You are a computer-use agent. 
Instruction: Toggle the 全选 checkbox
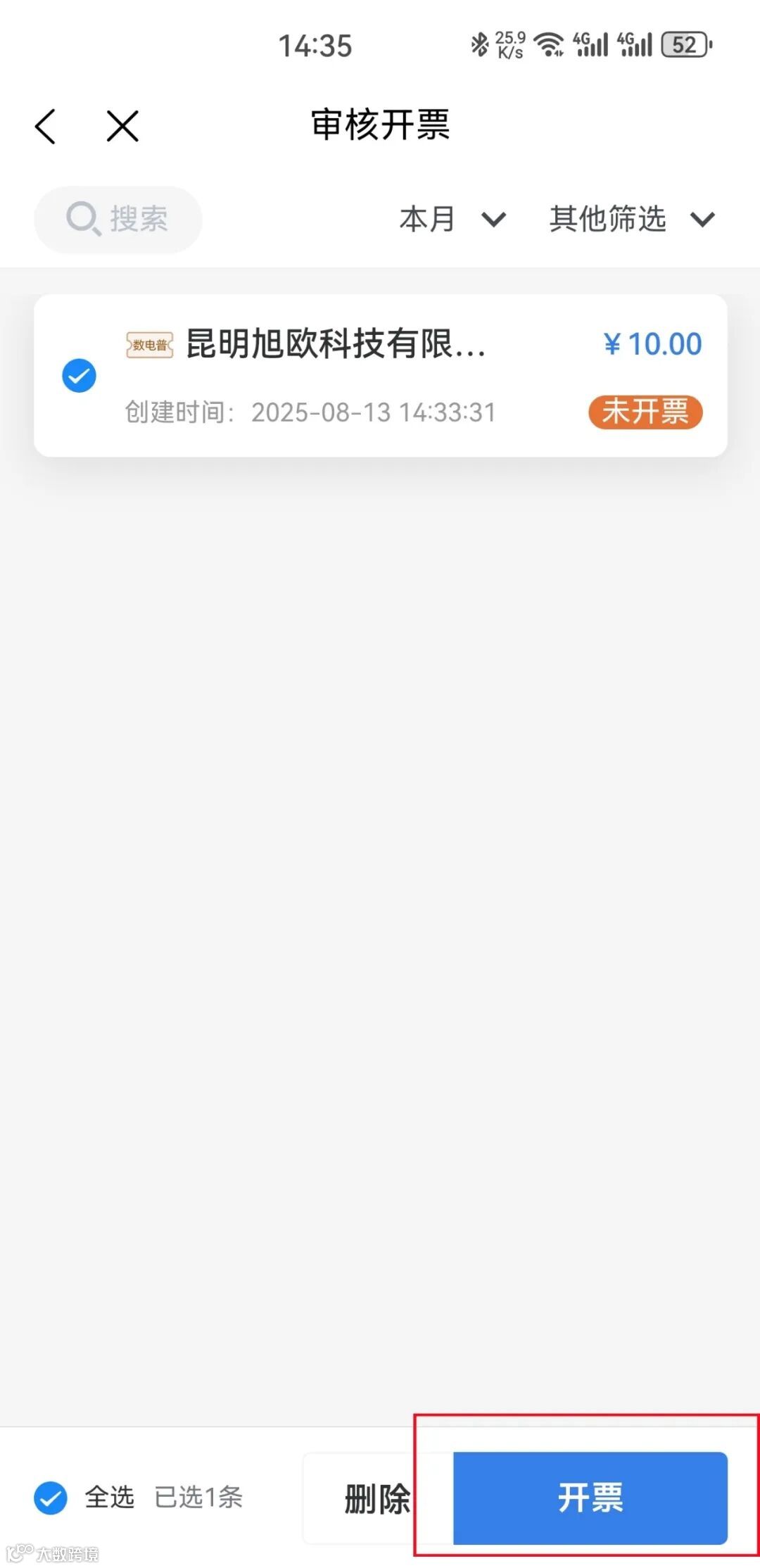coord(51,1498)
